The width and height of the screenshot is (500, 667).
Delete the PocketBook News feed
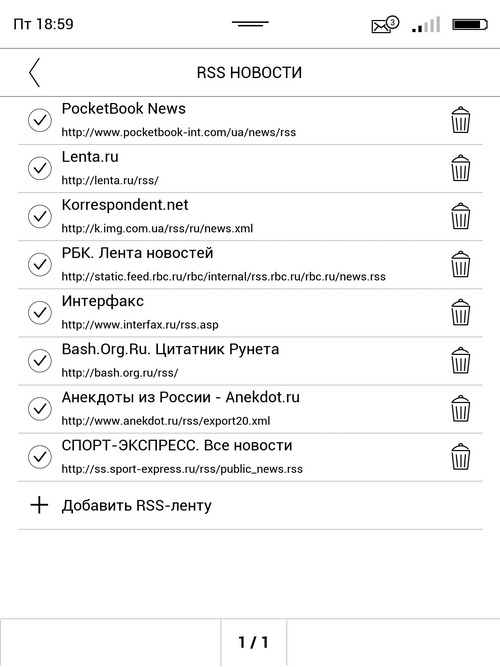460,120
